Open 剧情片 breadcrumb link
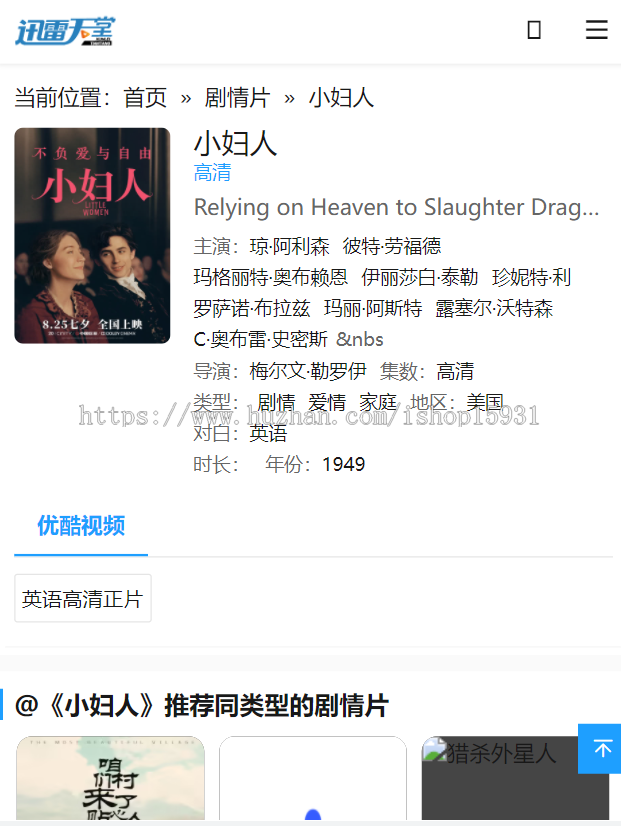Image resolution: width=621 pixels, height=826 pixels. [x=237, y=98]
